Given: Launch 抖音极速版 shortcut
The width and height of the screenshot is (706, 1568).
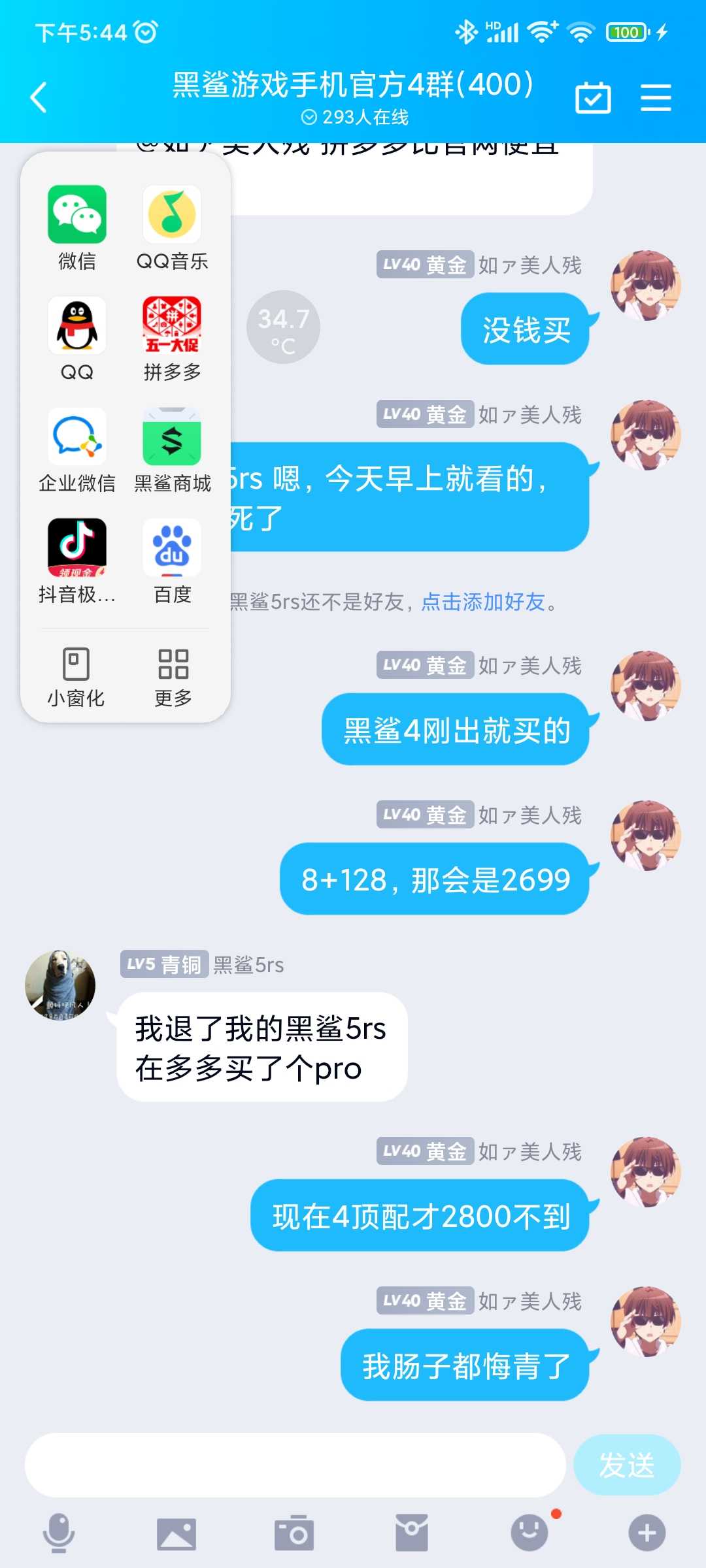Looking at the screenshot, I should click(x=77, y=548).
